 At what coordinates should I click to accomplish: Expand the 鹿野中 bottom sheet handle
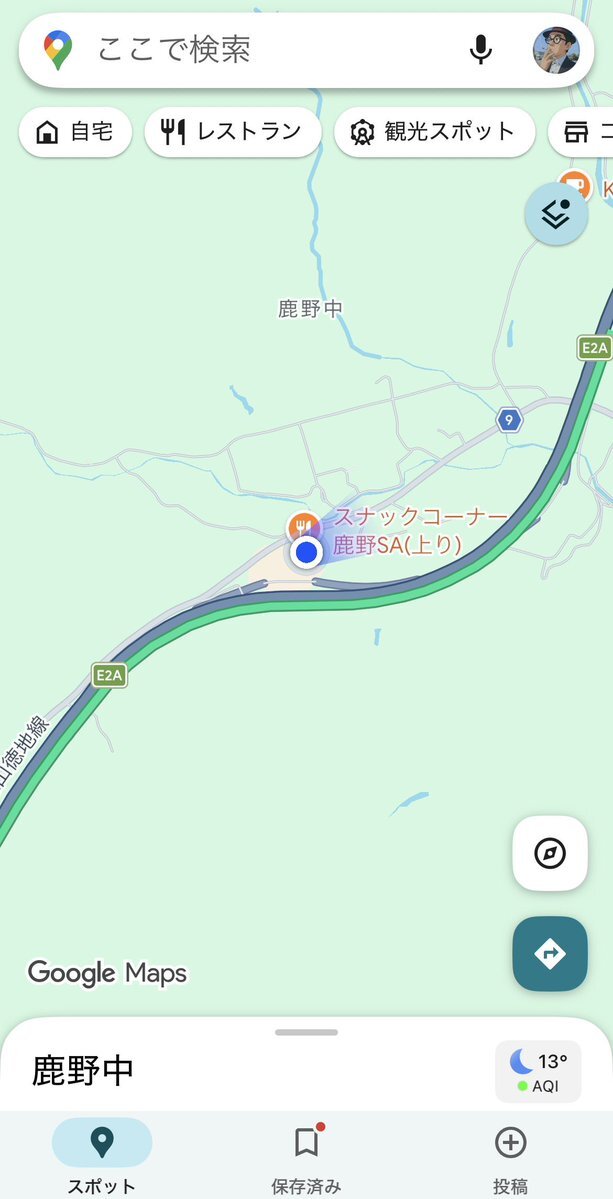pos(306,1032)
